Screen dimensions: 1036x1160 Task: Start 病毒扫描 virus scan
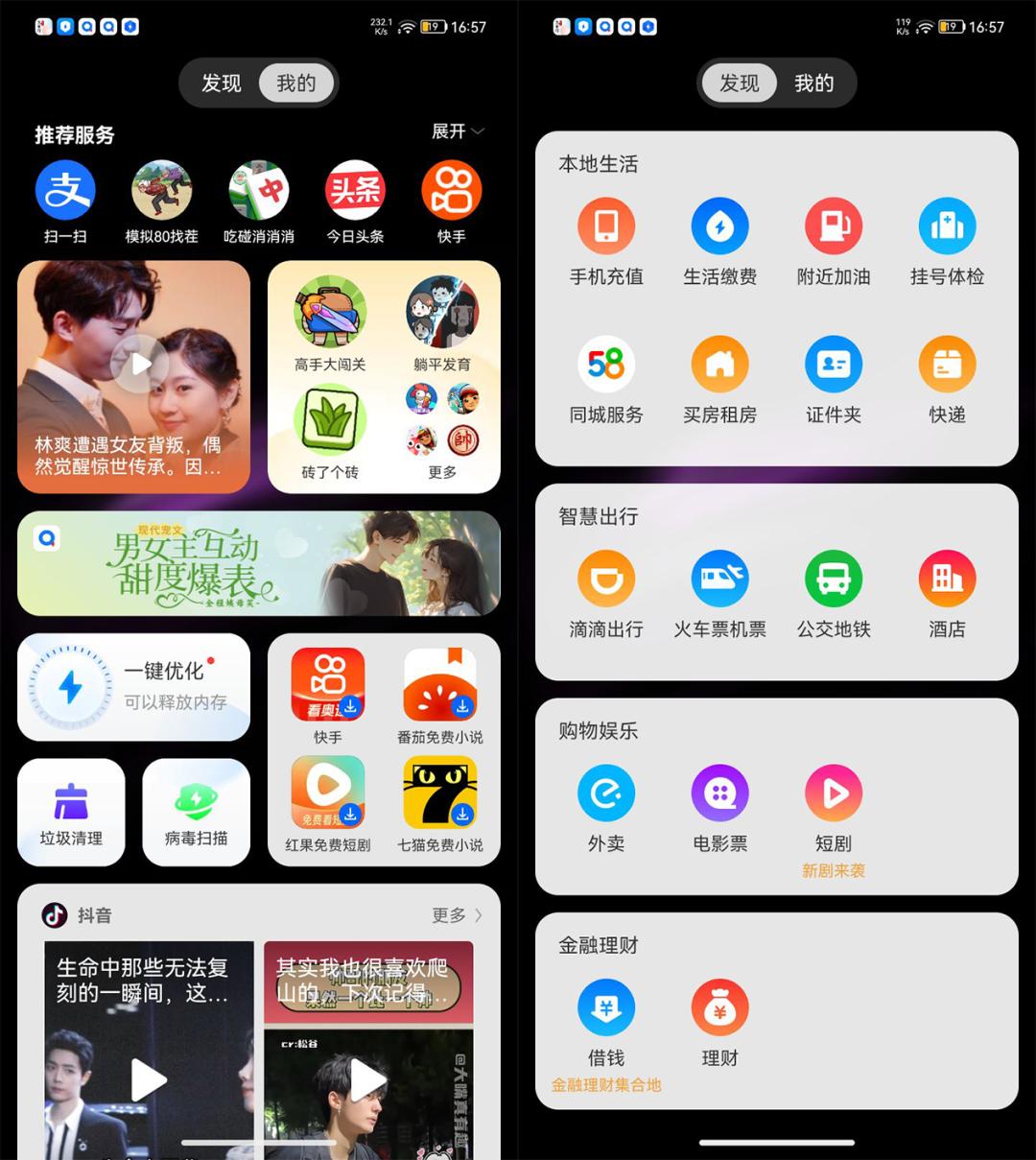coord(196,812)
